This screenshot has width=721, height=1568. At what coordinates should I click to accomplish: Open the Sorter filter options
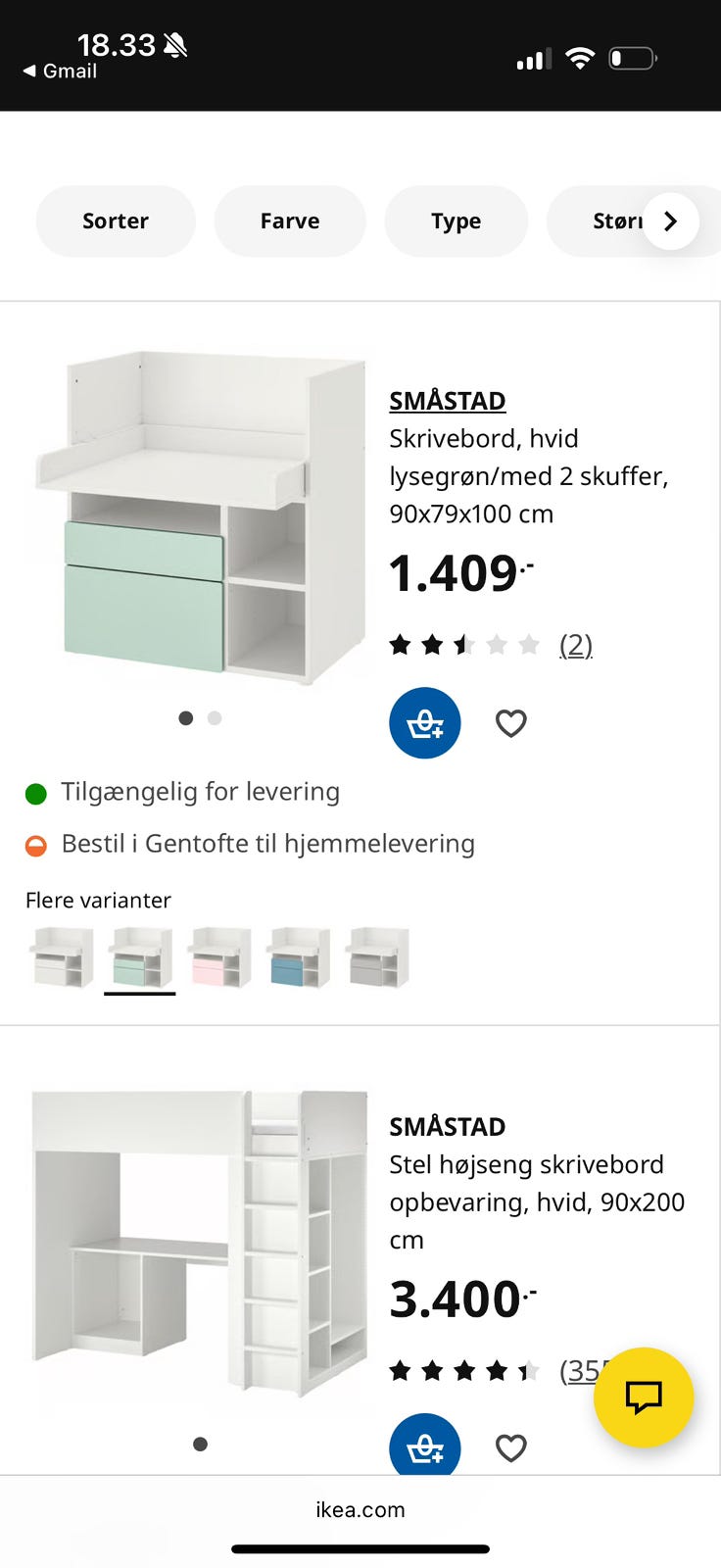click(115, 220)
